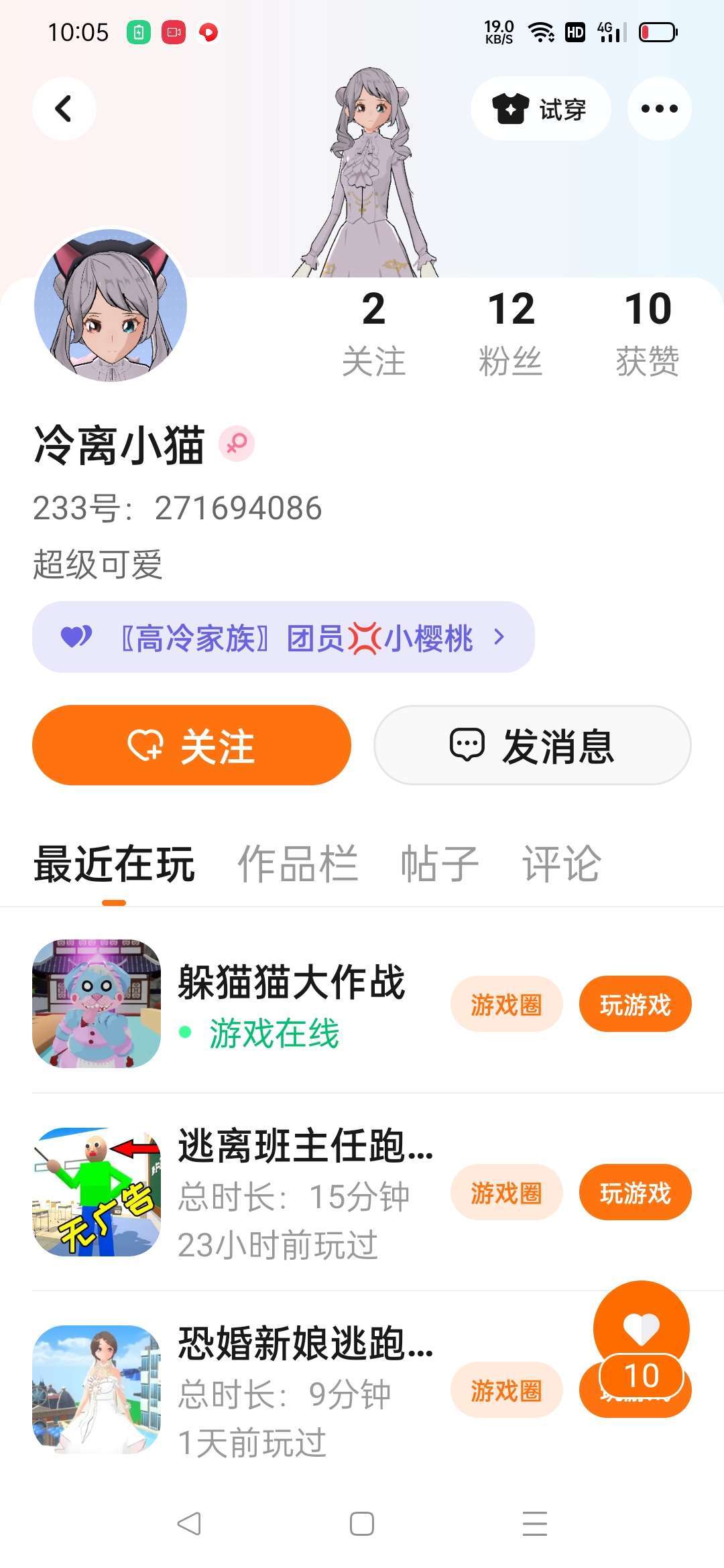Open the 躲猫猫大作战 game entry

tap(292, 983)
